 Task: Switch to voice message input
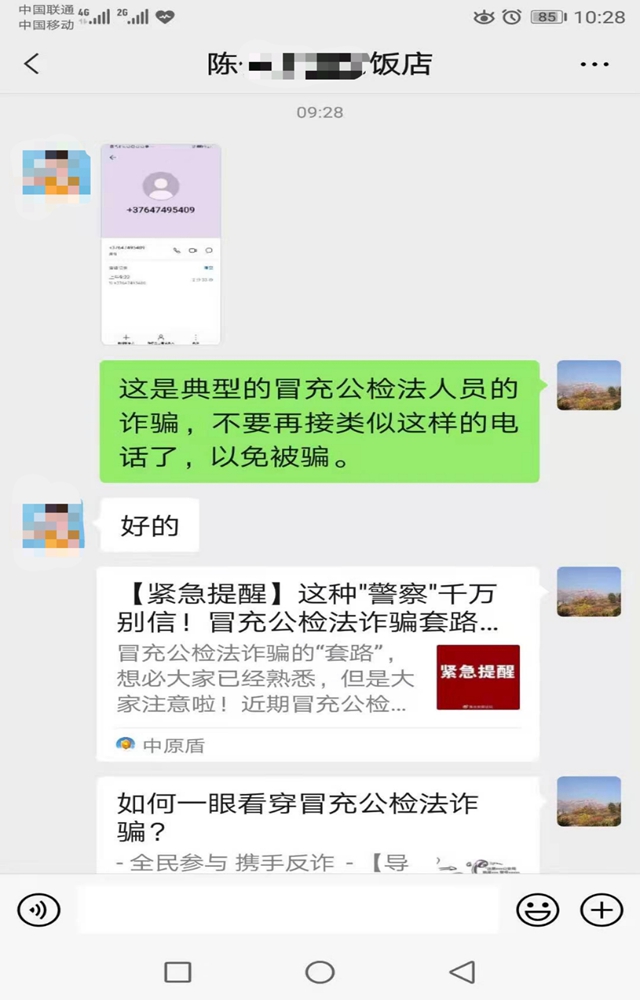pyautogui.click(x=39, y=909)
